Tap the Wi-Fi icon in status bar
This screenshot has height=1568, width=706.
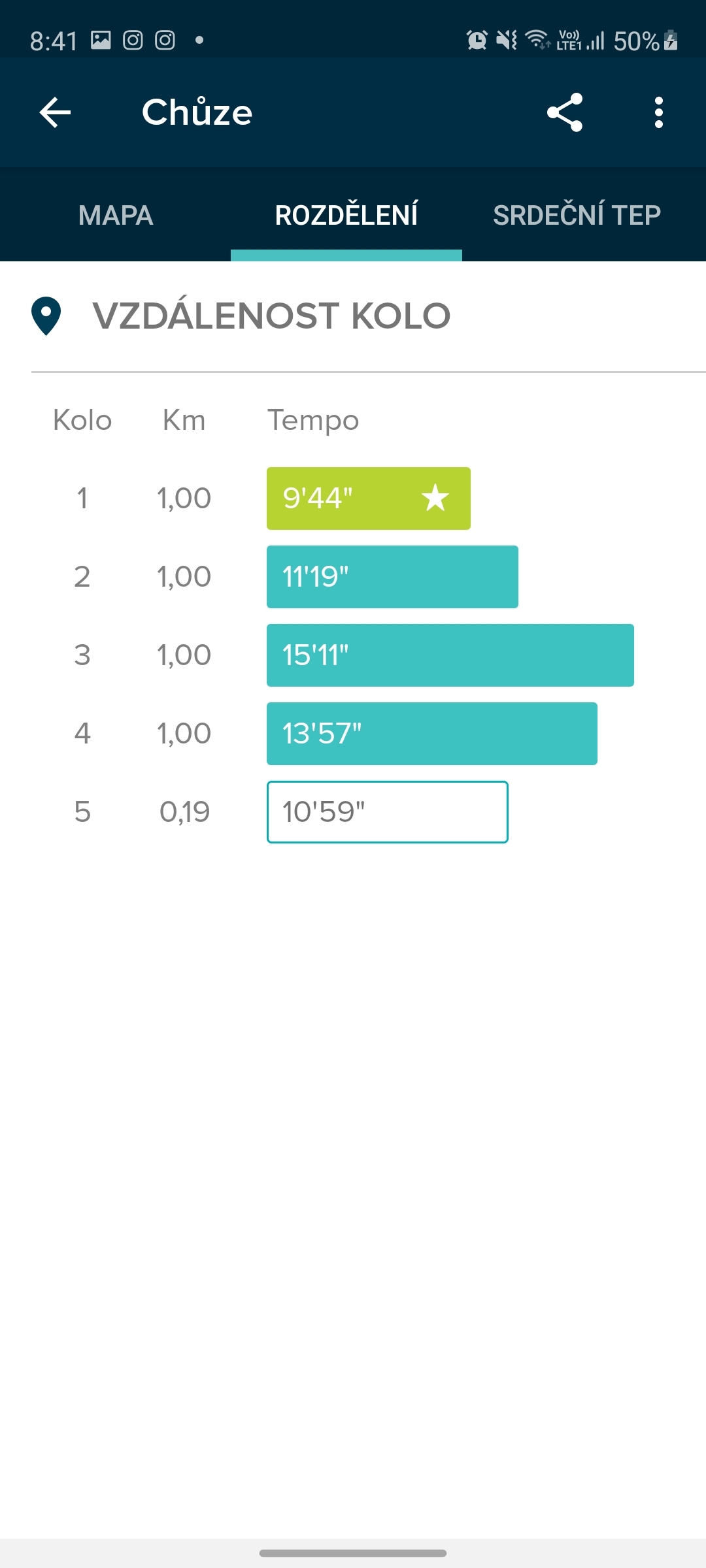click(x=537, y=39)
